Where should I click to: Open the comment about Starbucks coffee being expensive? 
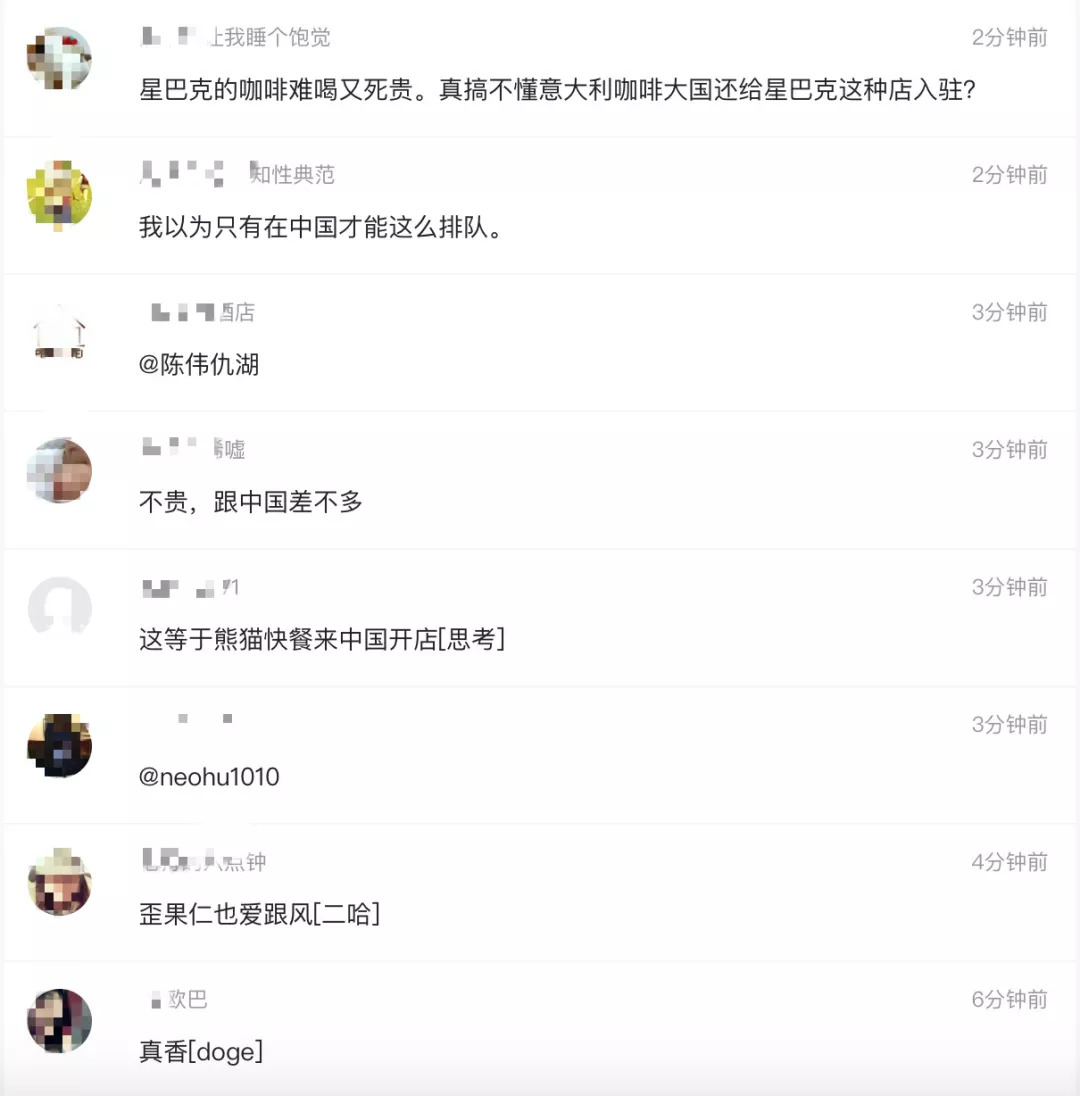pyautogui.click(x=557, y=90)
